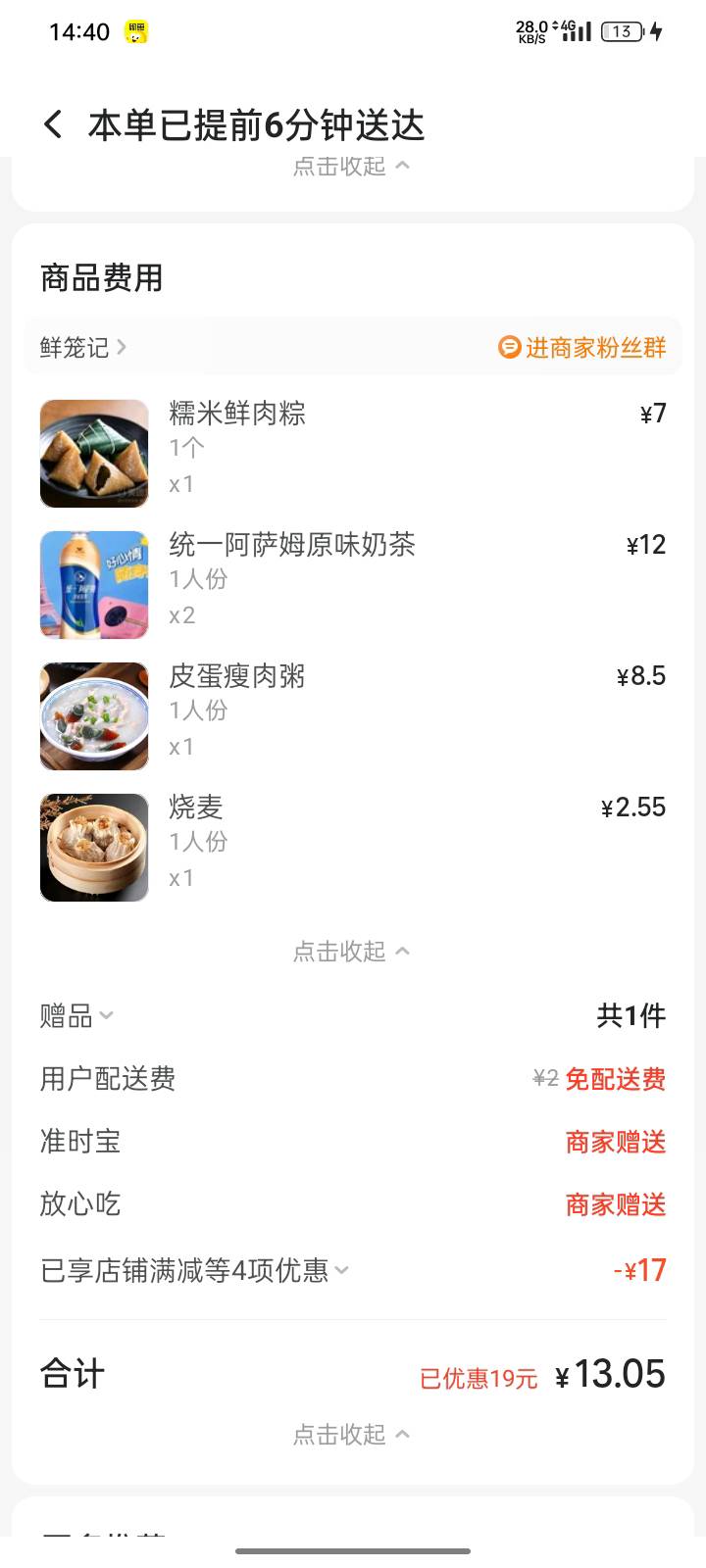Open the 统一阿萨姆原味奶茶 item

pos(291,545)
